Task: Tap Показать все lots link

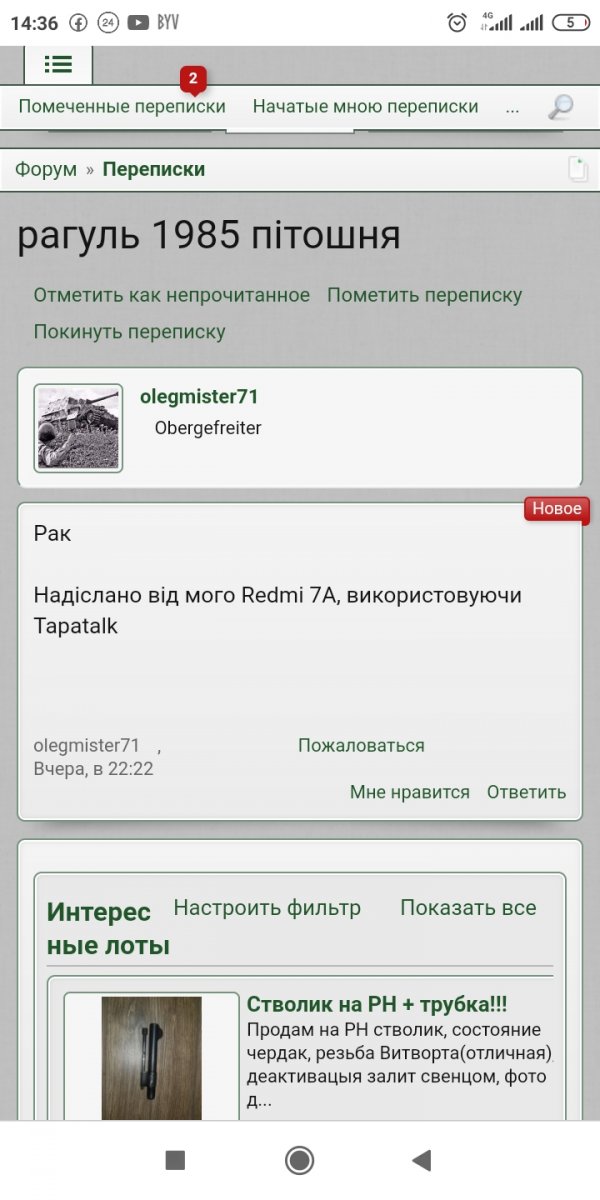Action: (468, 908)
